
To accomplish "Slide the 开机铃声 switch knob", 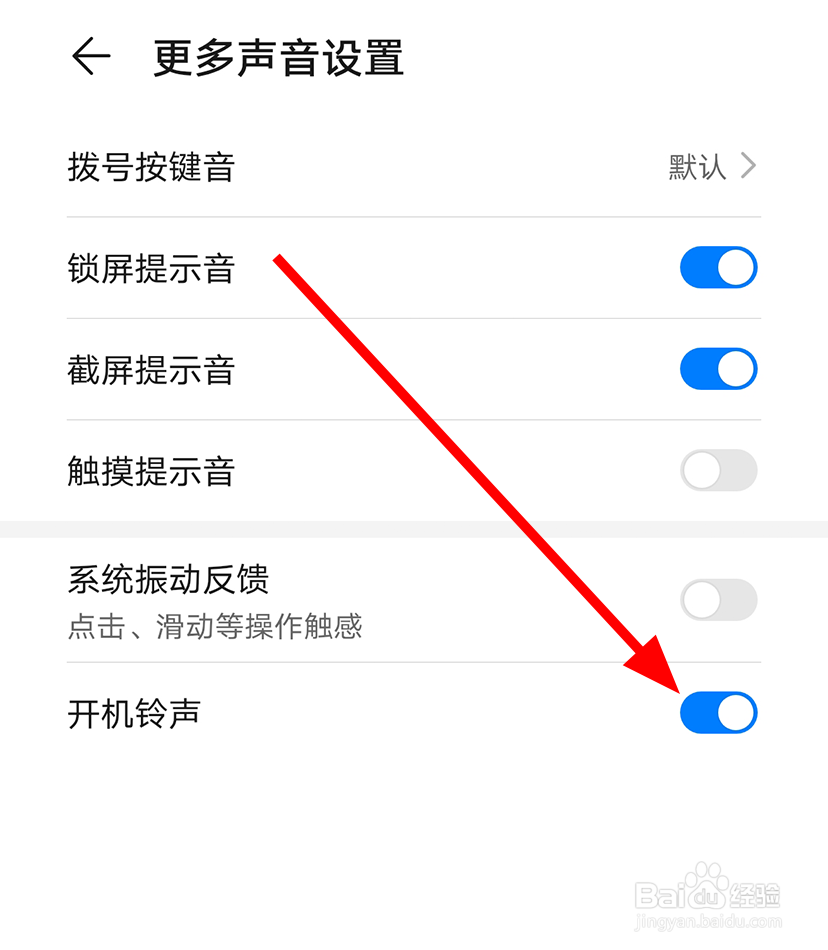I will point(733,713).
